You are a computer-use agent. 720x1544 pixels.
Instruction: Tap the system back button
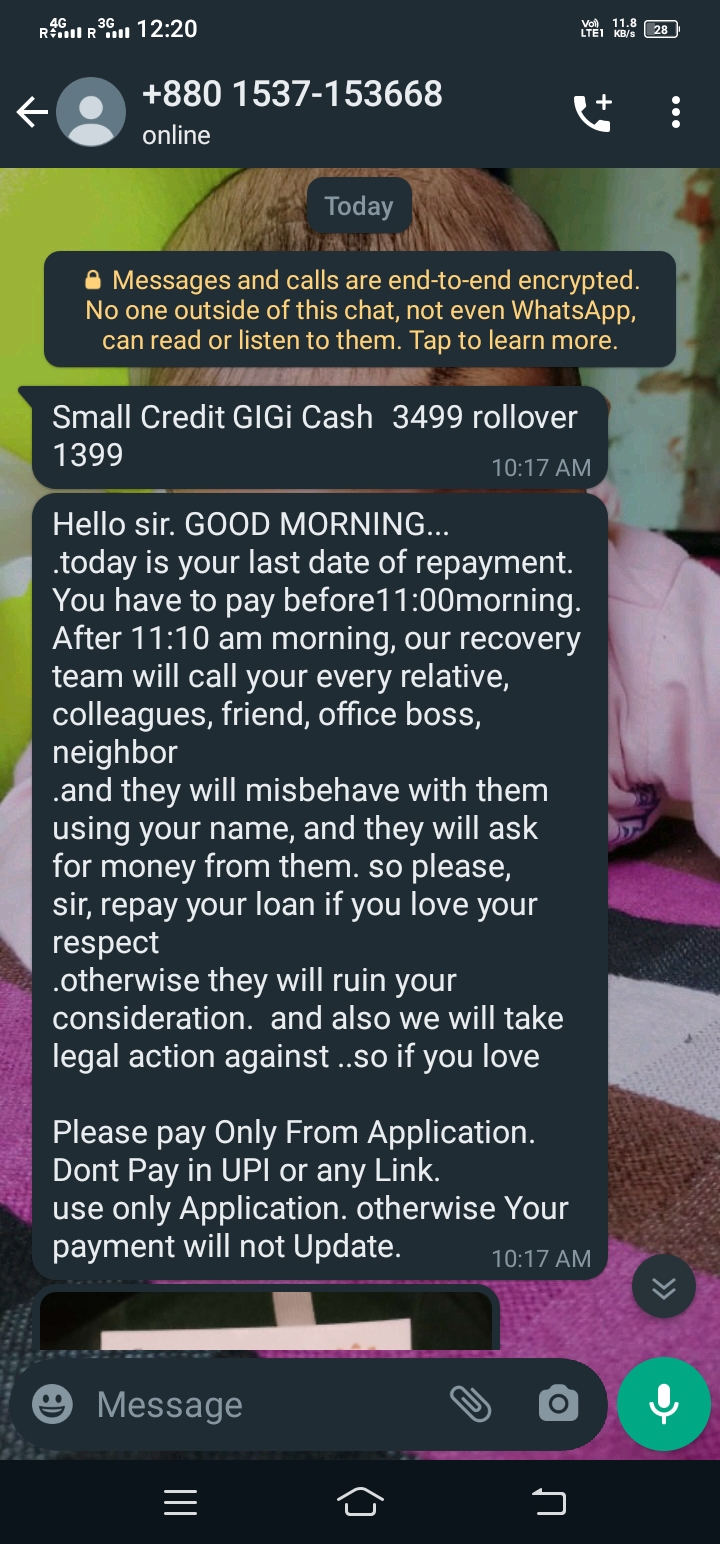[547, 1502]
